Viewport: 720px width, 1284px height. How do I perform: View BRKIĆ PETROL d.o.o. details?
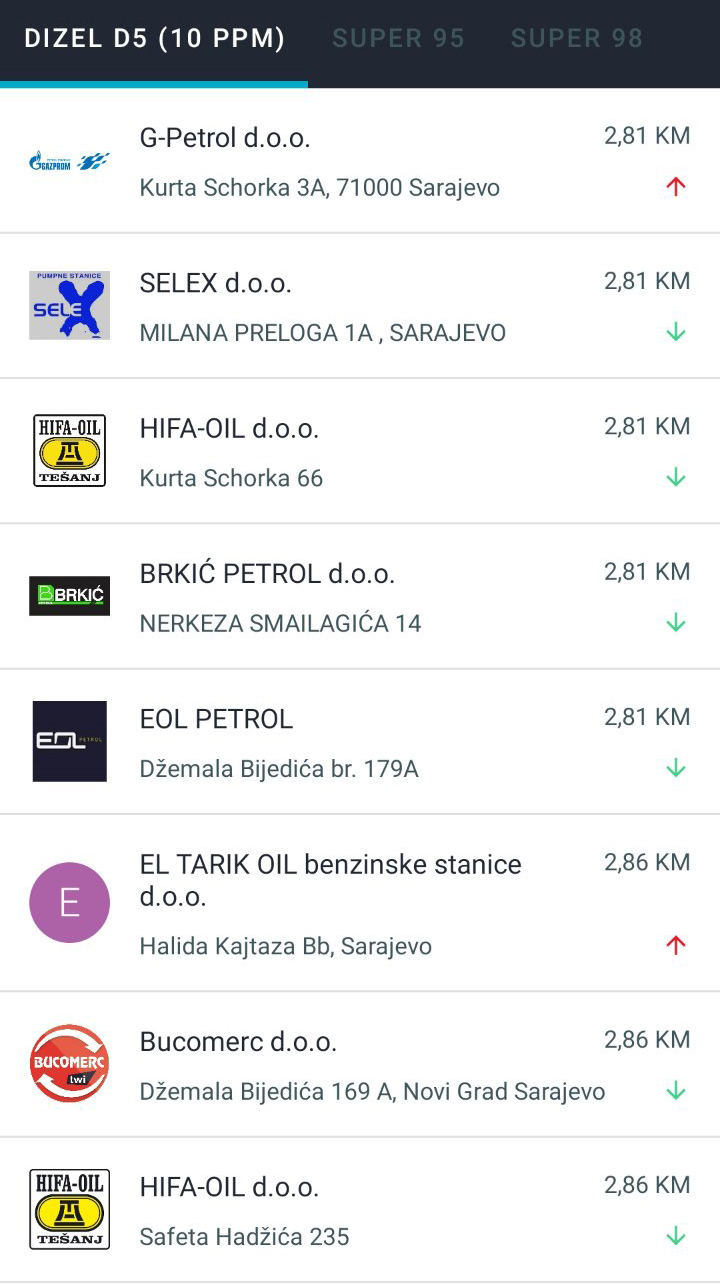pos(360,596)
